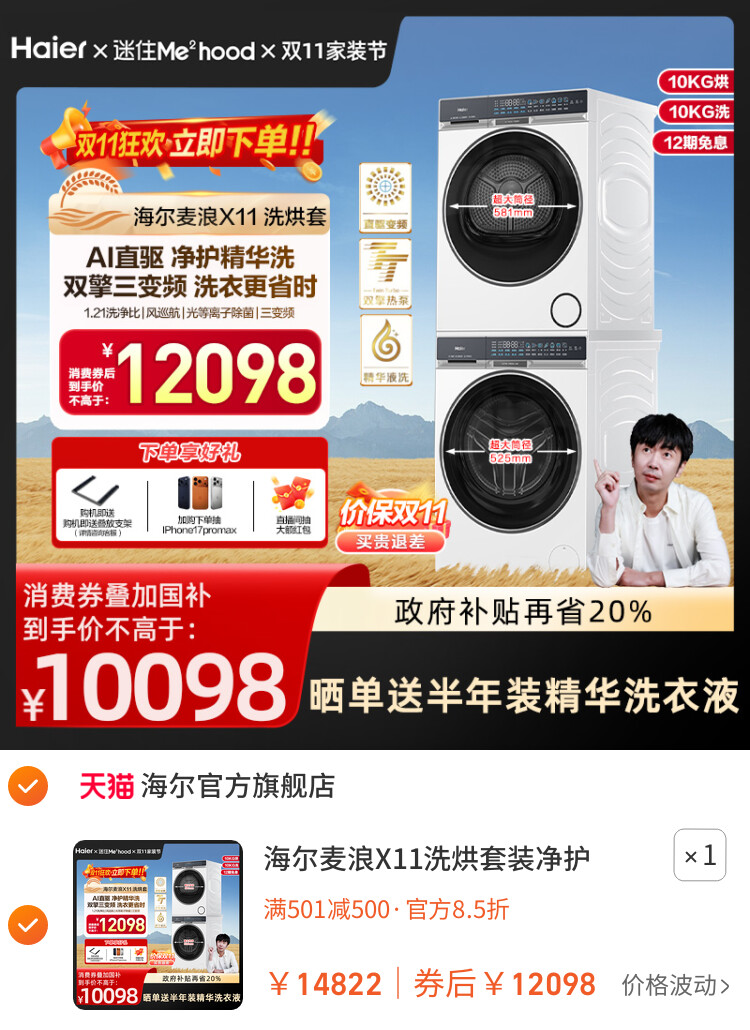Open the small 海尔麦浪X11 product thumbnail

[158, 925]
